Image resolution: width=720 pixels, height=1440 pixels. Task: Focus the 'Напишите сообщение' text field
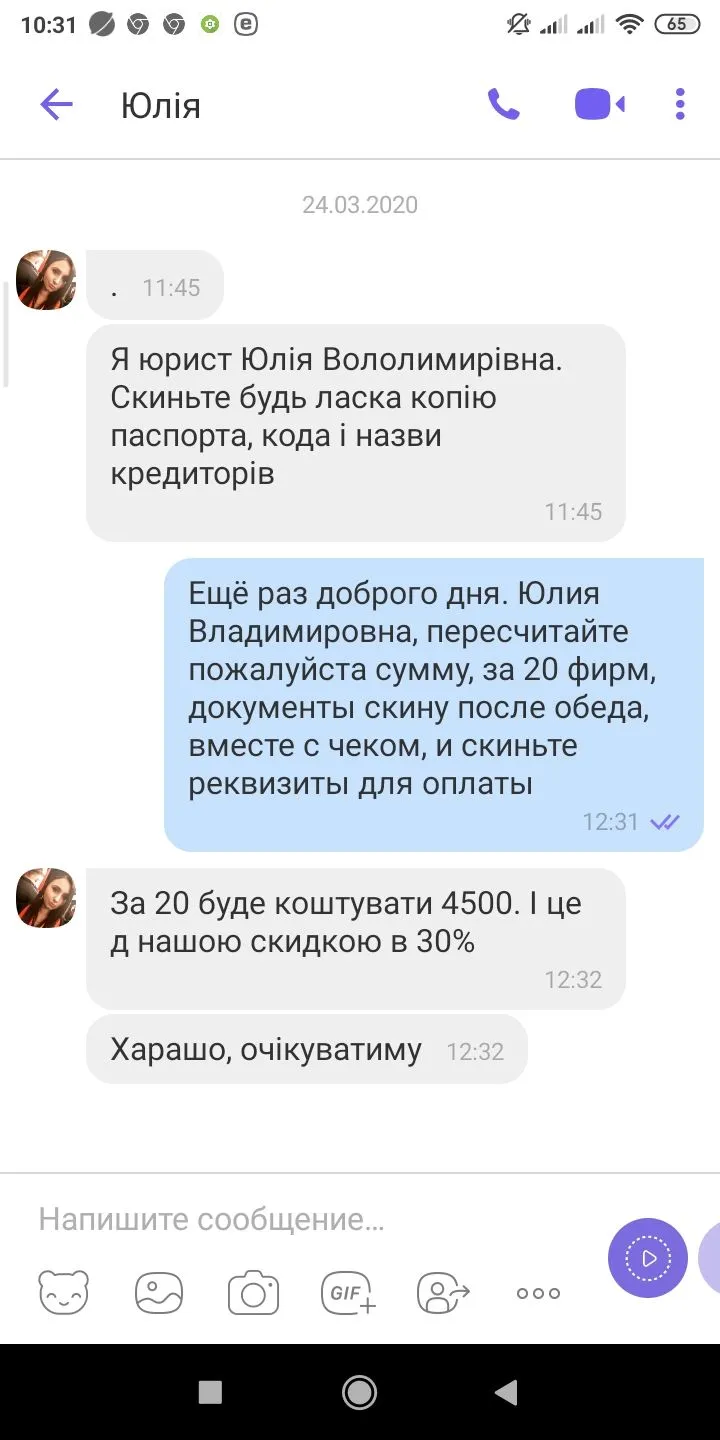(300, 1220)
